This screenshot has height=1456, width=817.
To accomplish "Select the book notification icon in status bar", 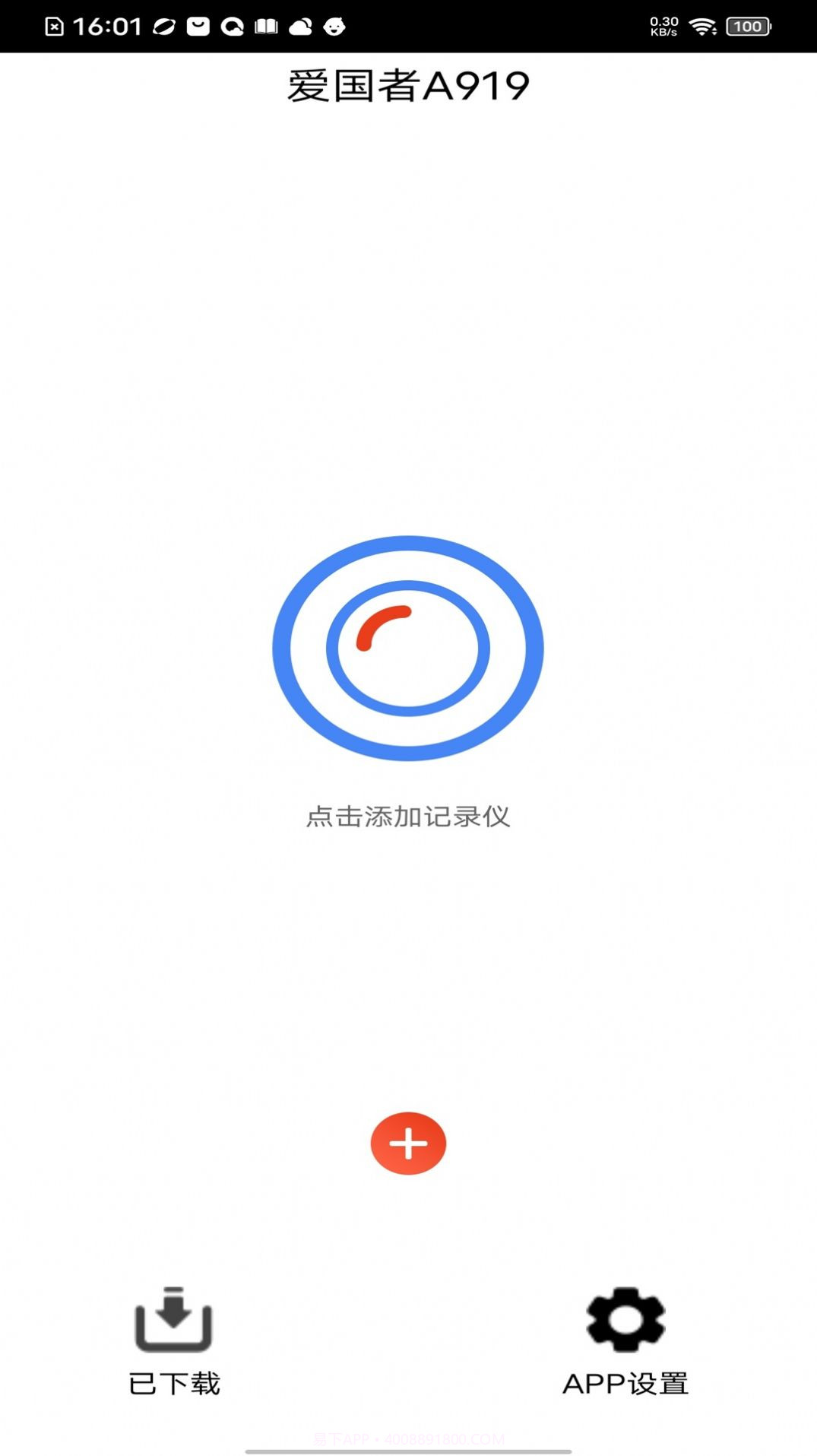I will tap(266, 27).
